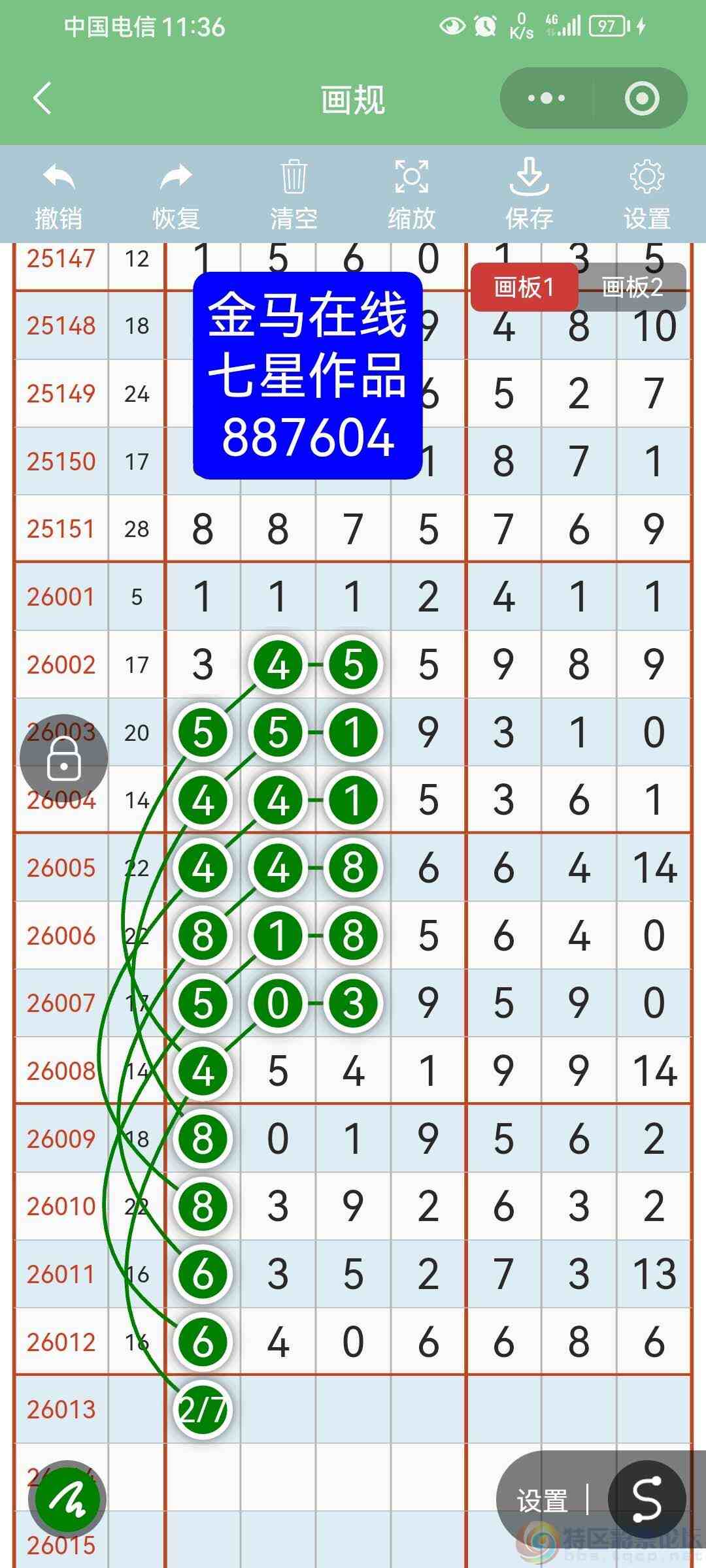Activate the 缩放 zoom tool
This screenshot has height=1568, width=706.
[x=411, y=193]
